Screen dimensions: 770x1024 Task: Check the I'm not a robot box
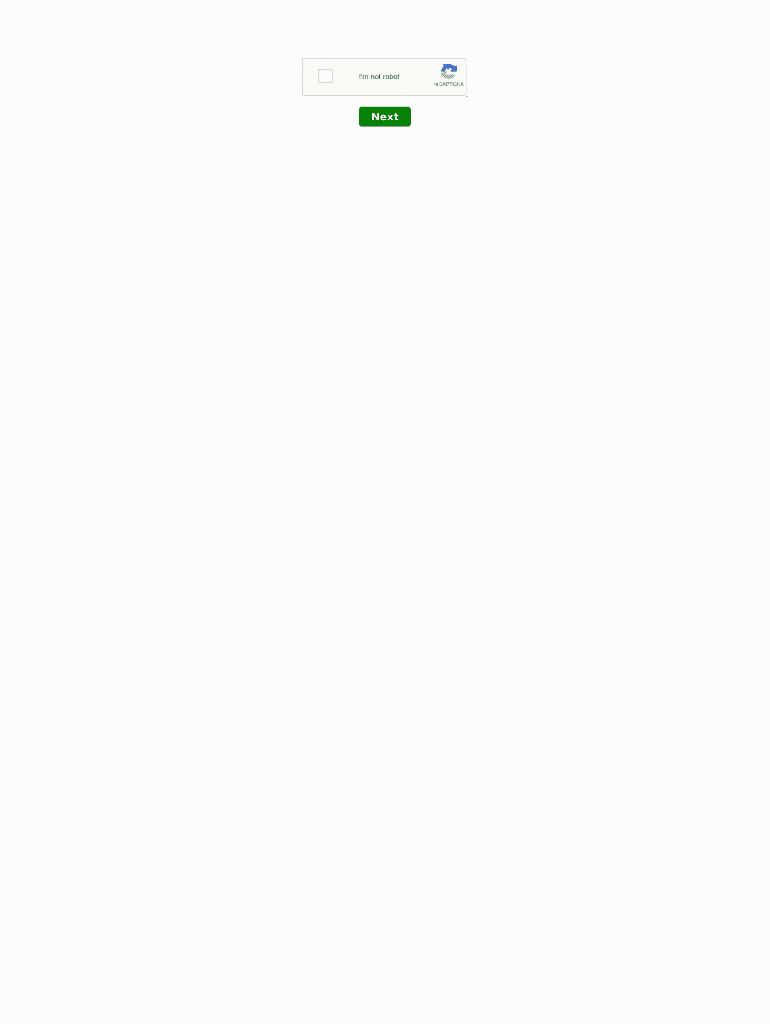[326, 76]
